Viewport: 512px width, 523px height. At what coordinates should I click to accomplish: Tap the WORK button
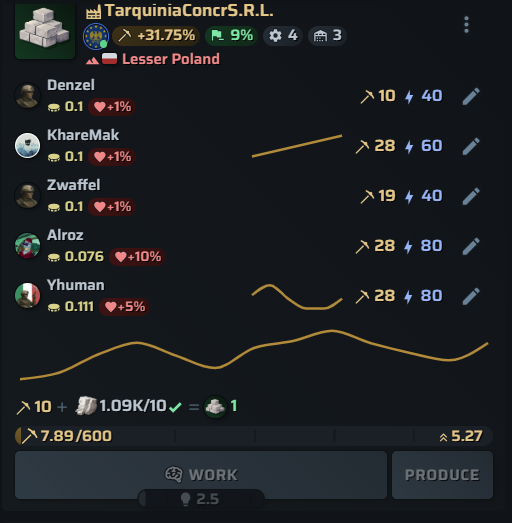[x=201, y=475]
